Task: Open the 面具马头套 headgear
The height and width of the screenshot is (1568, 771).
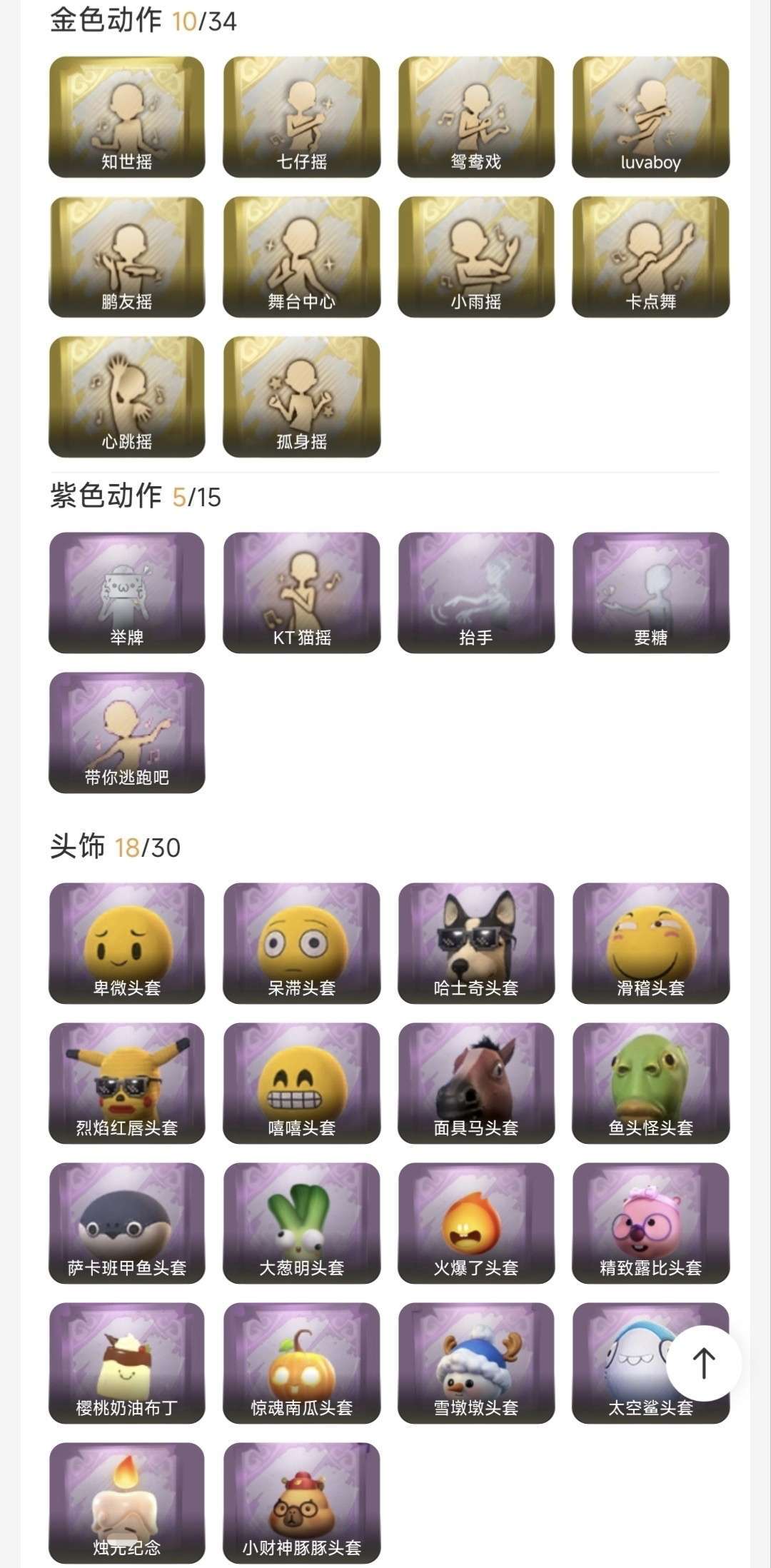Action: (475, 1082)
